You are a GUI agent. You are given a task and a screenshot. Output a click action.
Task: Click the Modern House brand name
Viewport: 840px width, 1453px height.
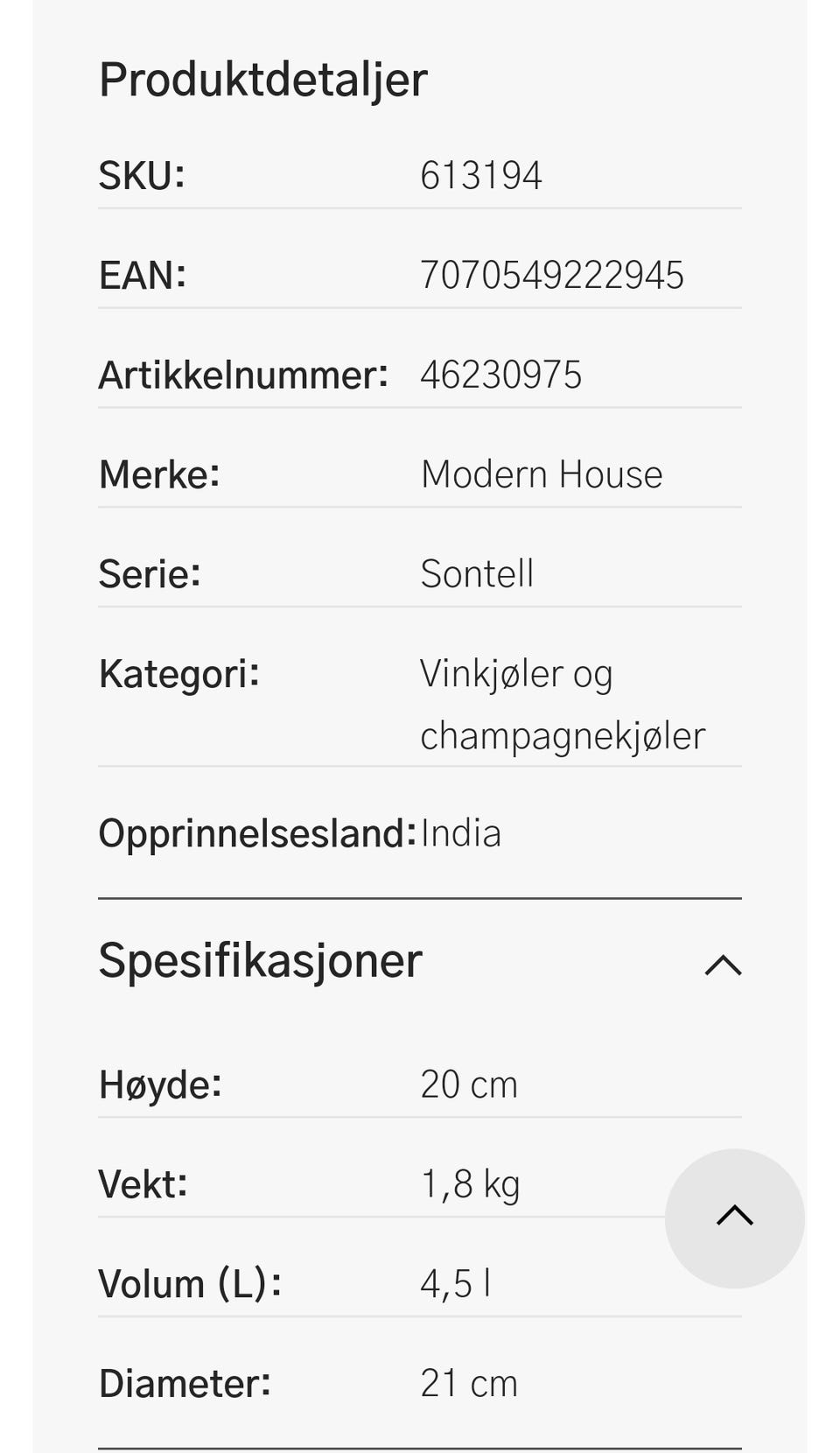[x=542, y=474]
